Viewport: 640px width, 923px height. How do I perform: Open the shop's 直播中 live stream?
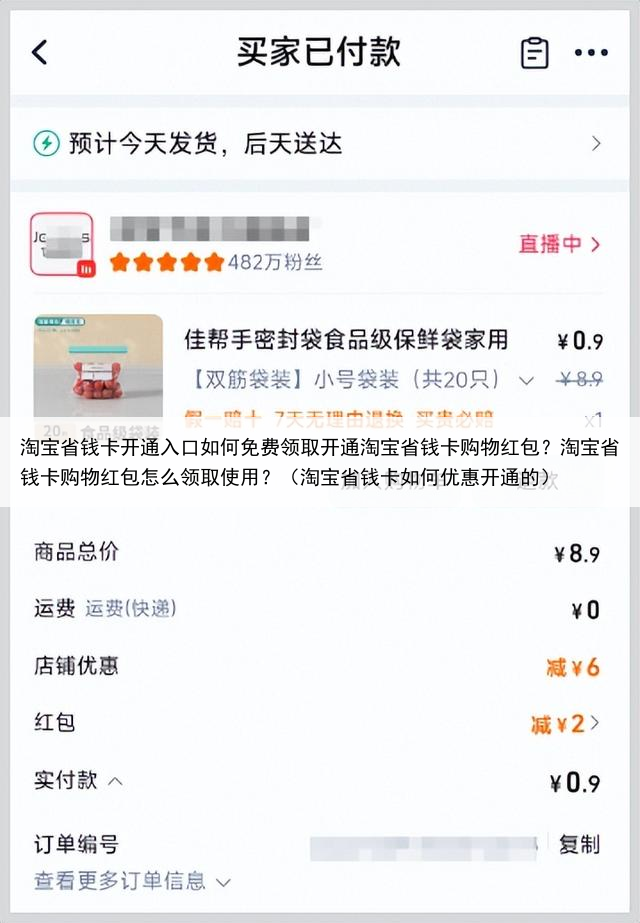559,244
